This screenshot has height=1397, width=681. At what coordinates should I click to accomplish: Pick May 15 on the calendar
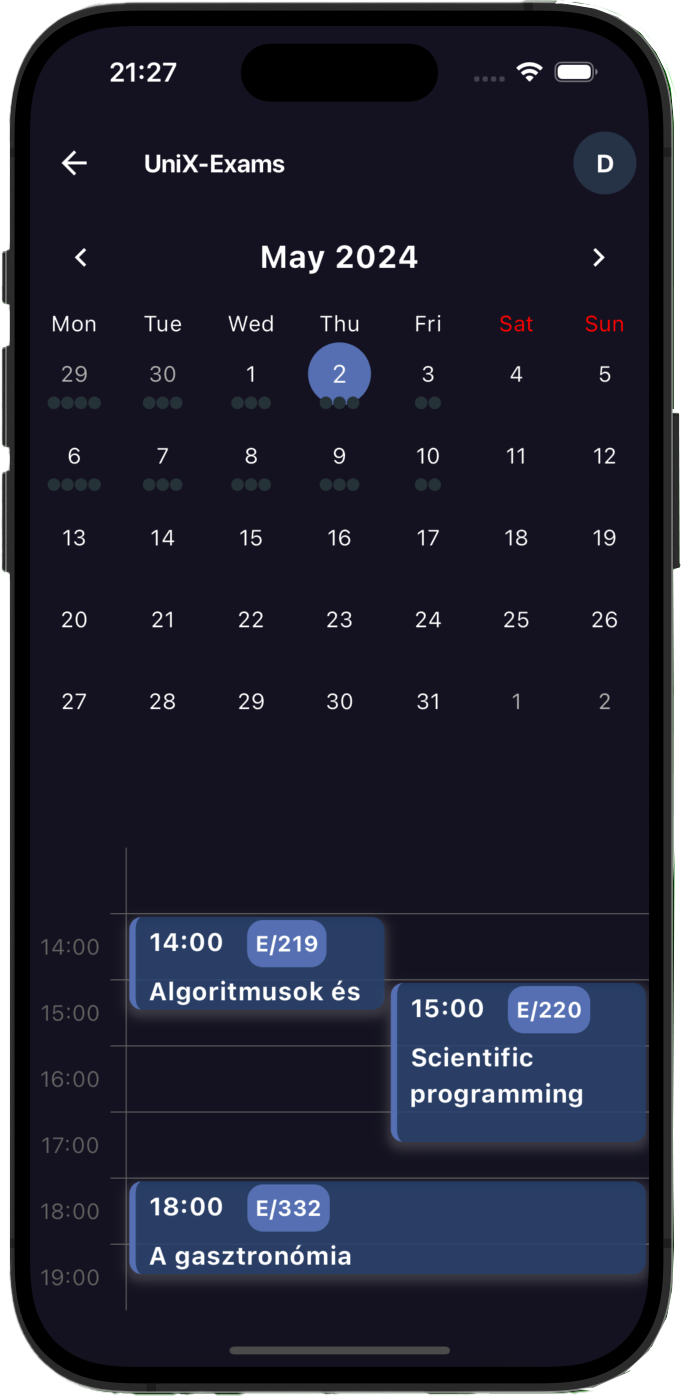click(251, 539)
